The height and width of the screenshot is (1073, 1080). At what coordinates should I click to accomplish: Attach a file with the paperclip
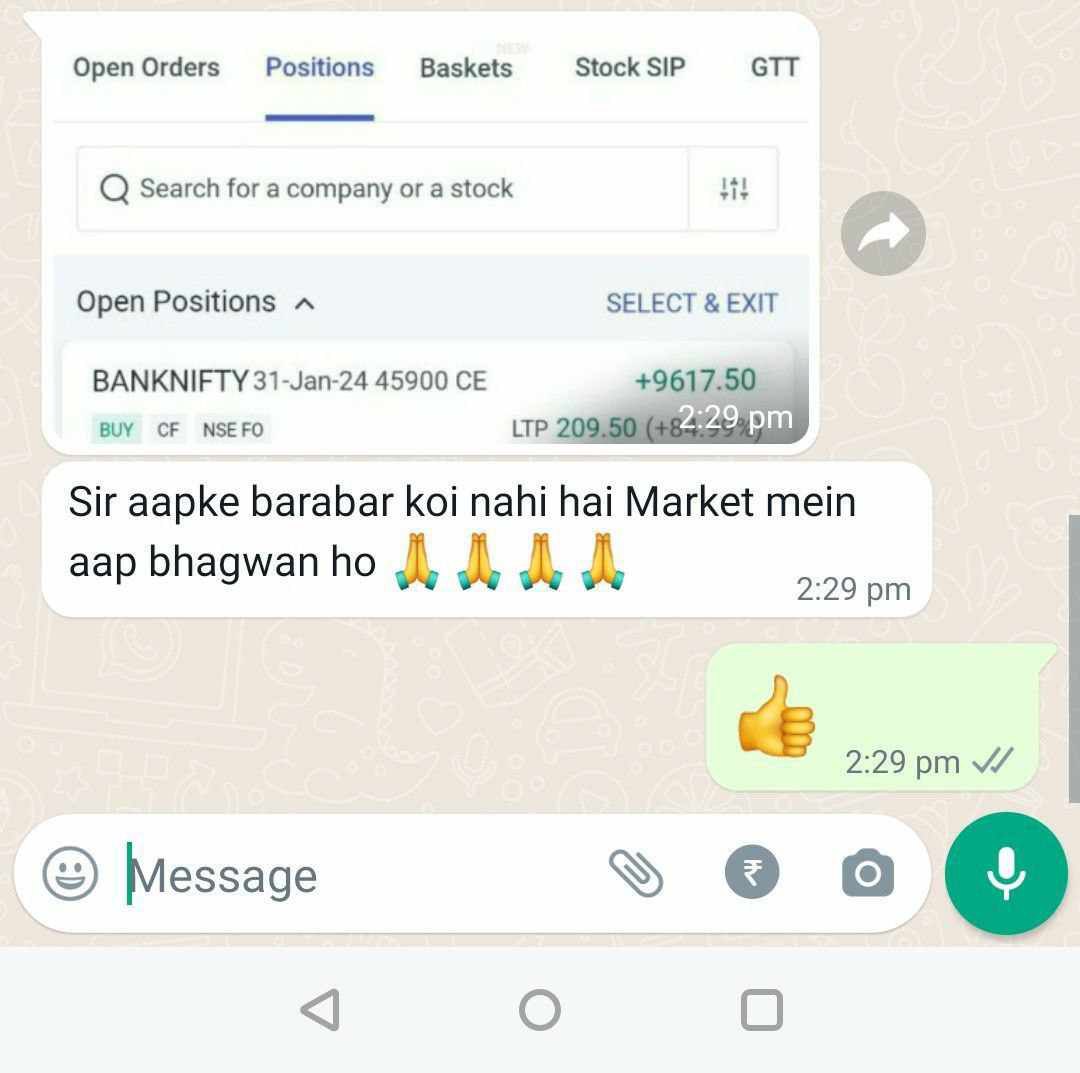pyautogui.click(x=636, y=873)
